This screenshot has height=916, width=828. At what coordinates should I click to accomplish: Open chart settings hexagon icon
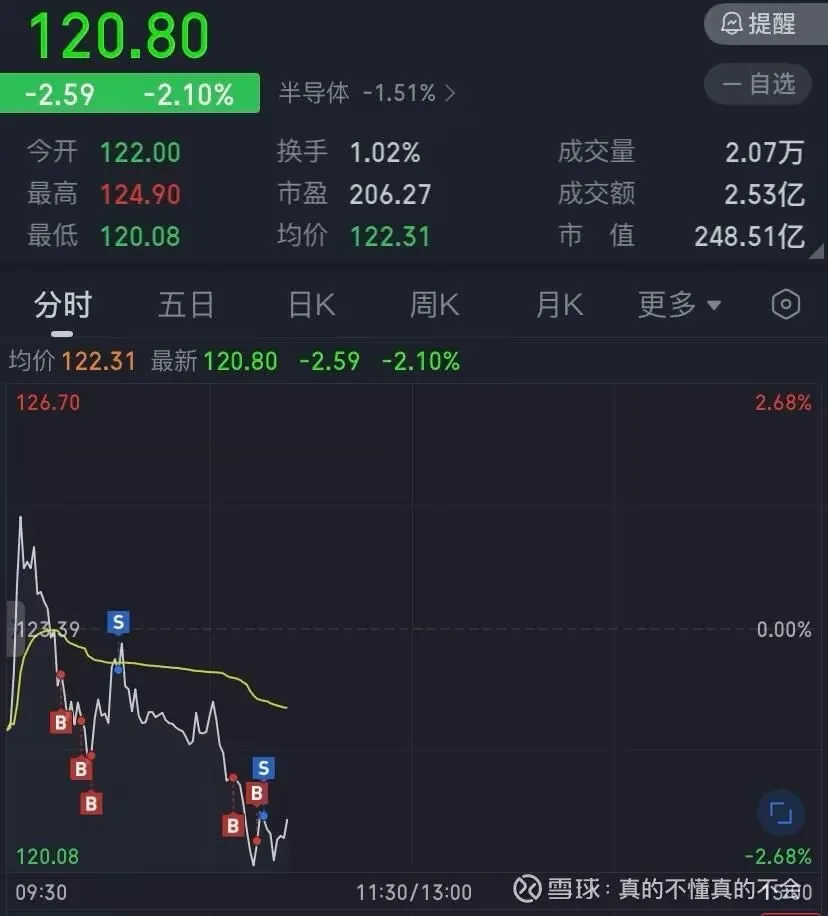tap(786, 305)
